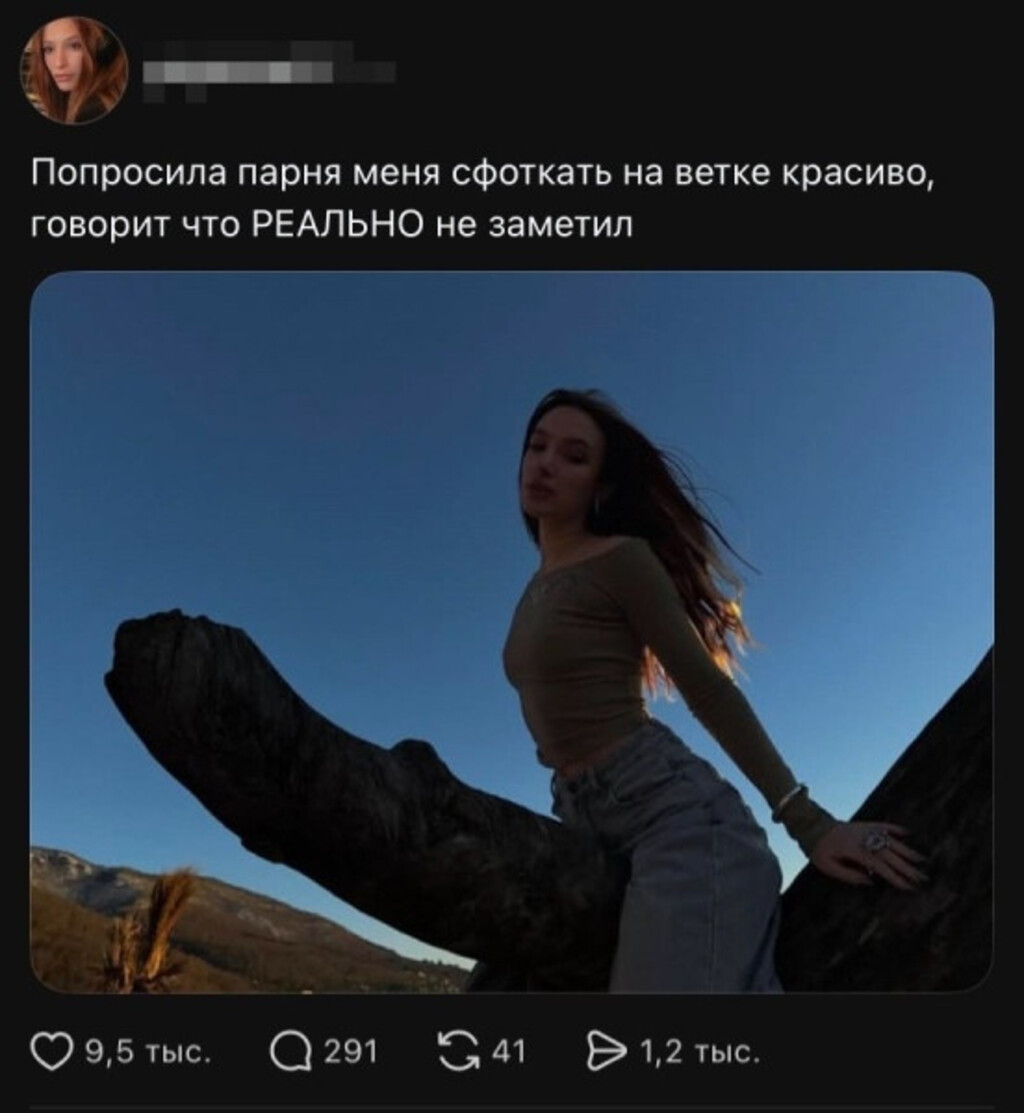Viewport: 1024px width, 1113px height.
Task: Open the post author's profile avatar
Action: point(74,70)
